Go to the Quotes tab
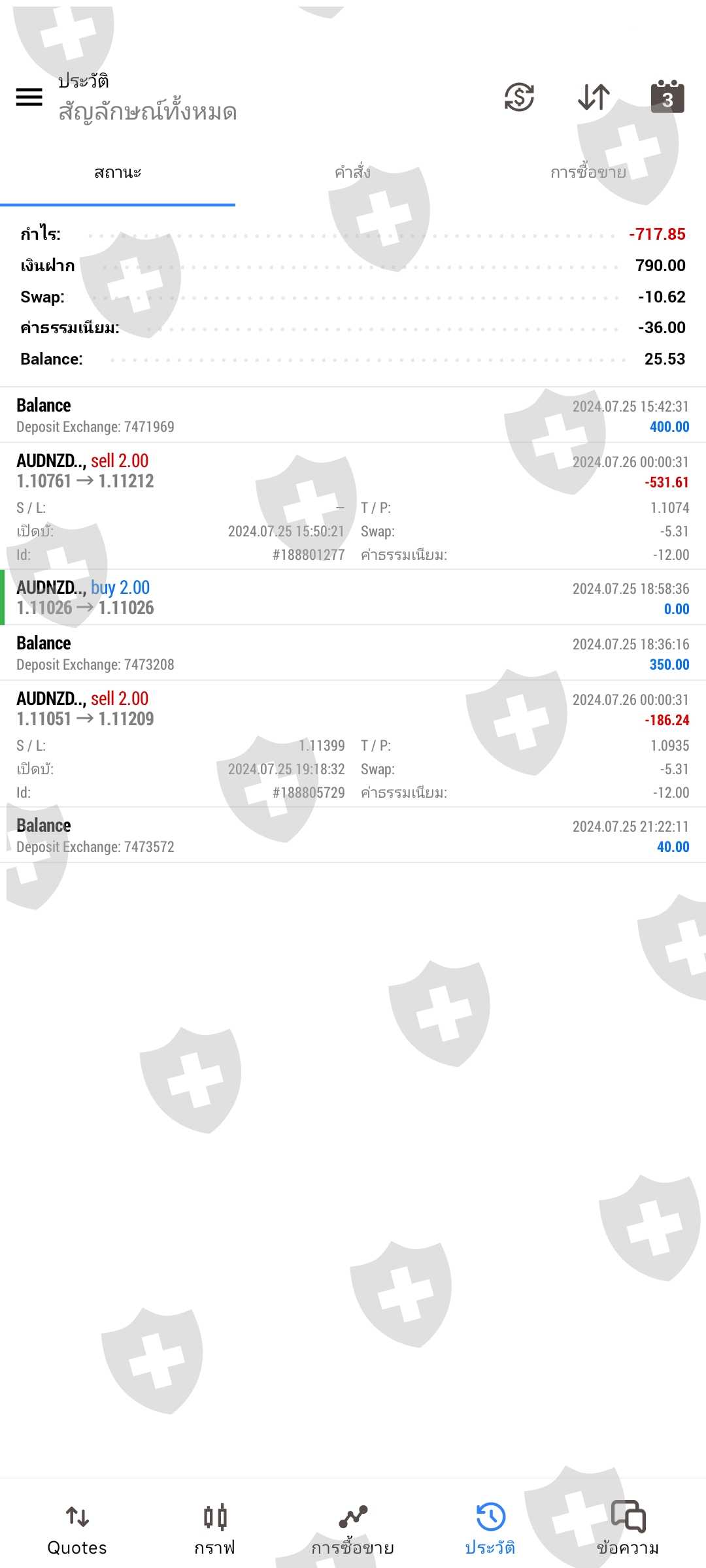 [x=77, y=1529]
